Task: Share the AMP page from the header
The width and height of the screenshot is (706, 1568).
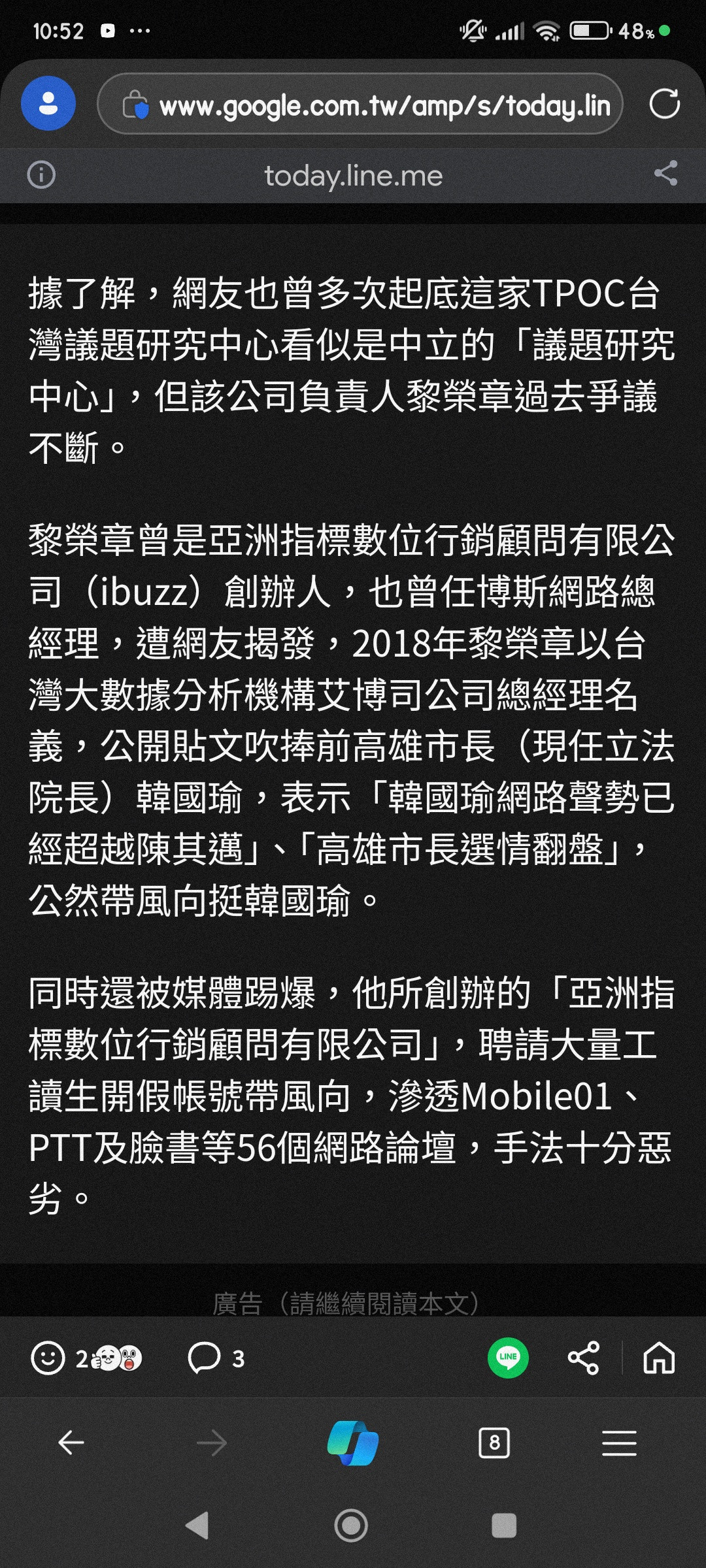Action: [665, 174]
